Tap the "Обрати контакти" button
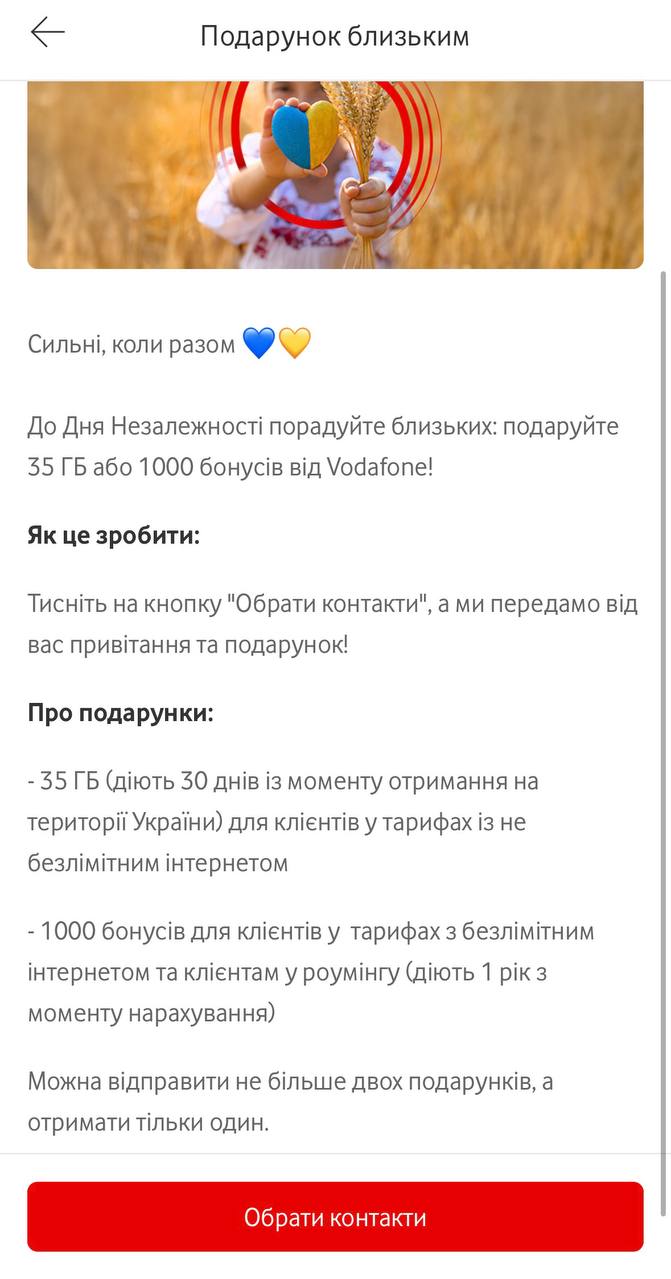The height and width of the screenshot is (1279, 671). 335,1217
